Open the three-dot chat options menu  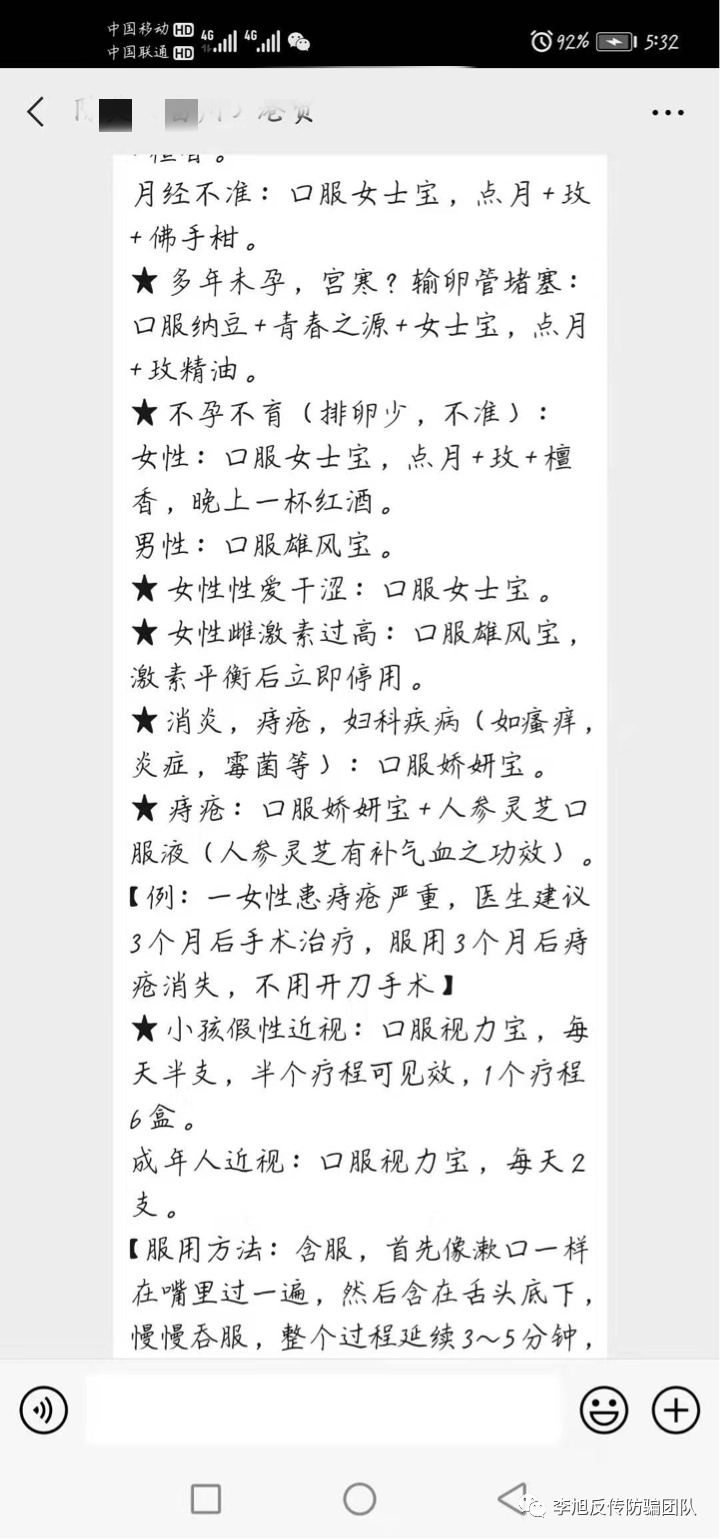667,112
